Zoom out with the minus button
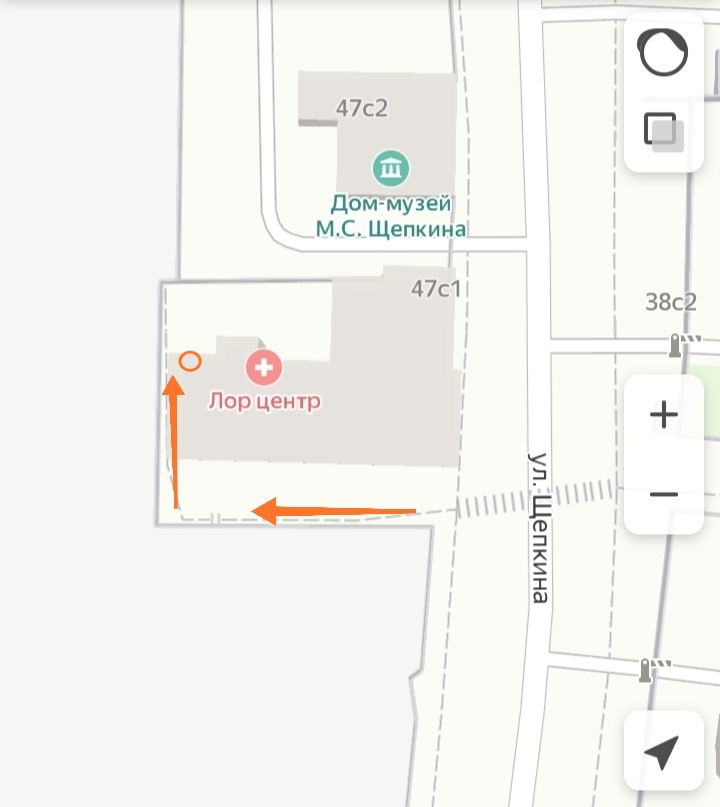720x807 pixels. (664, 494)
